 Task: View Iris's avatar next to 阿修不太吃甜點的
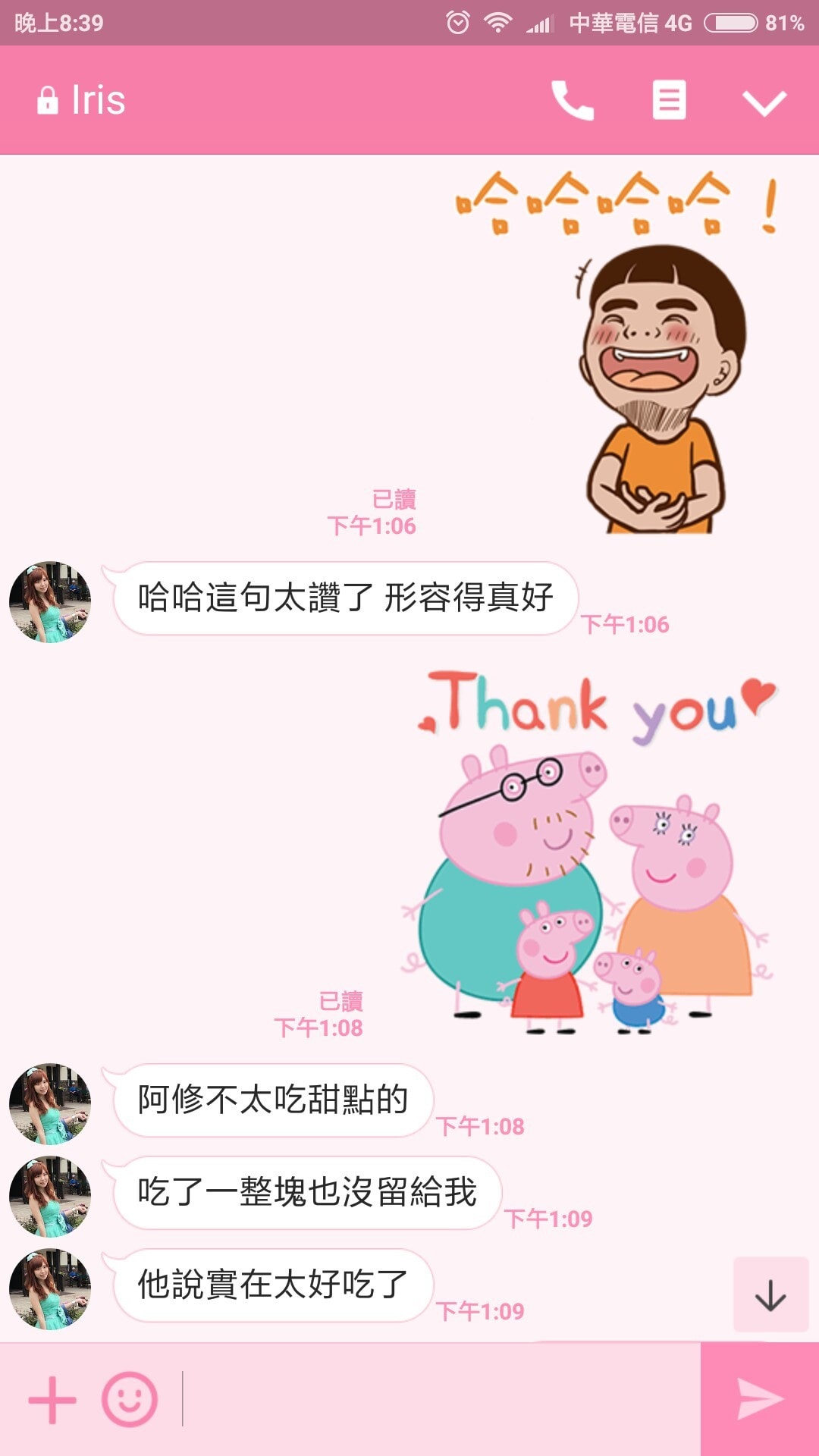coord(50,1103)
